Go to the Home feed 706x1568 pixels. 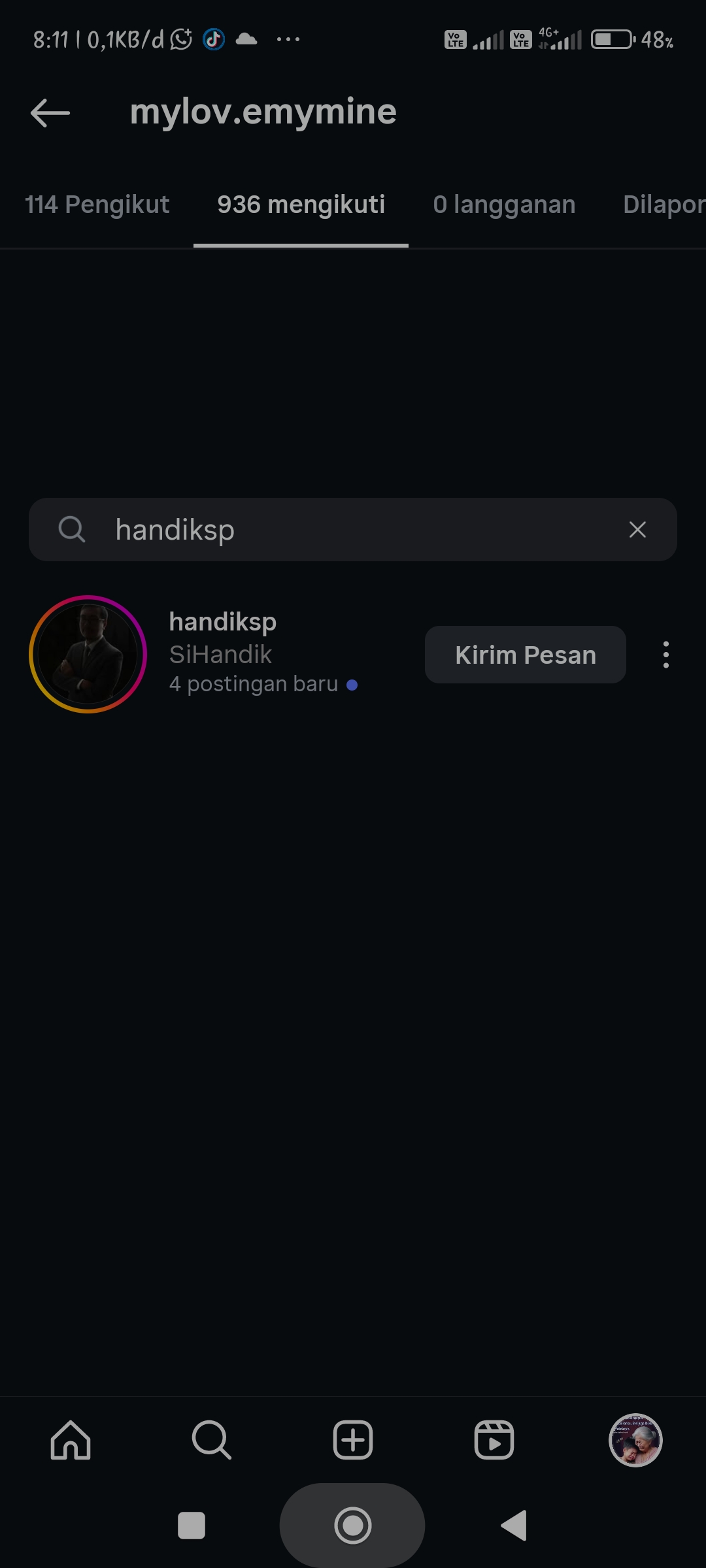click(x=71, y=1440)
